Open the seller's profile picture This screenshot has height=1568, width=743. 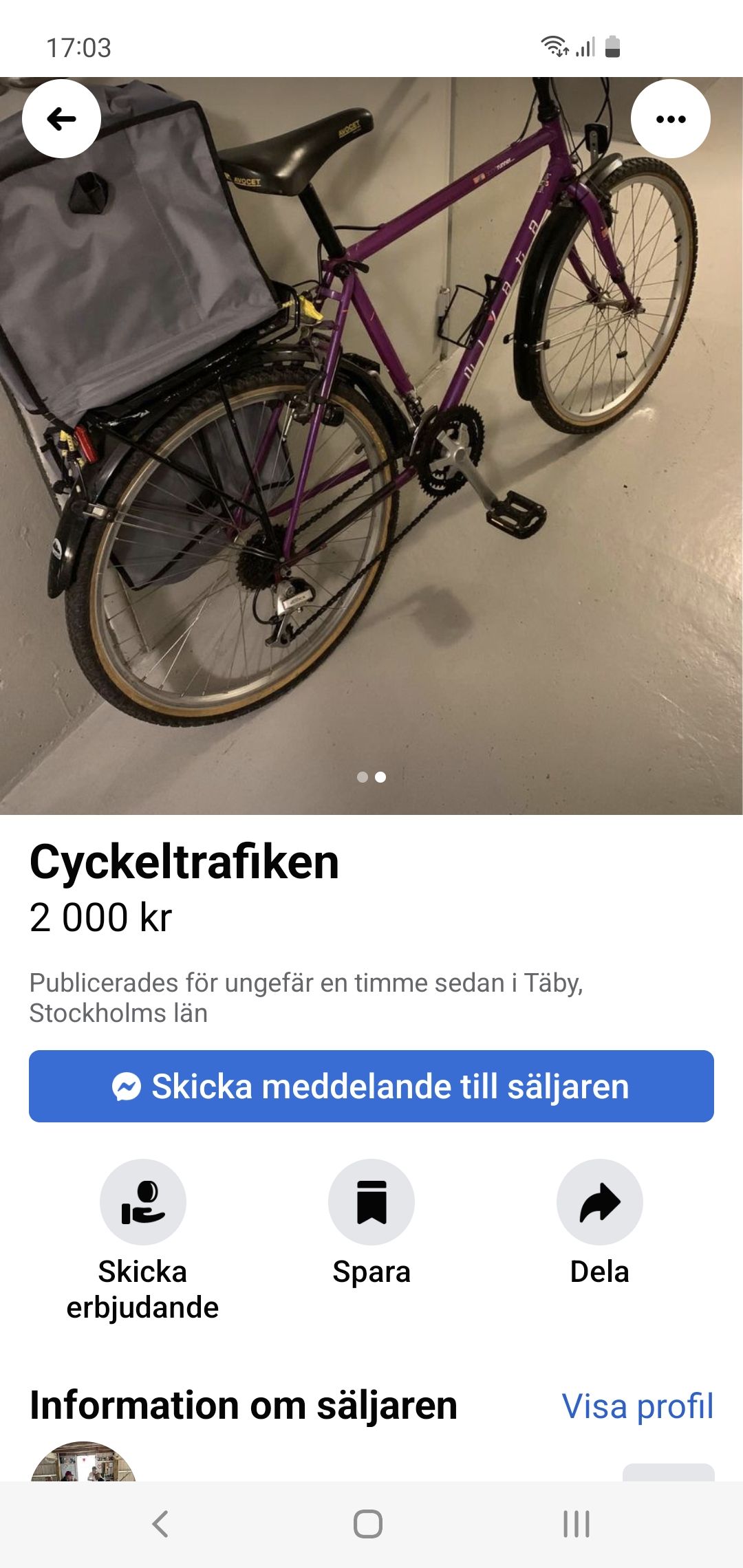[83, 1463]
